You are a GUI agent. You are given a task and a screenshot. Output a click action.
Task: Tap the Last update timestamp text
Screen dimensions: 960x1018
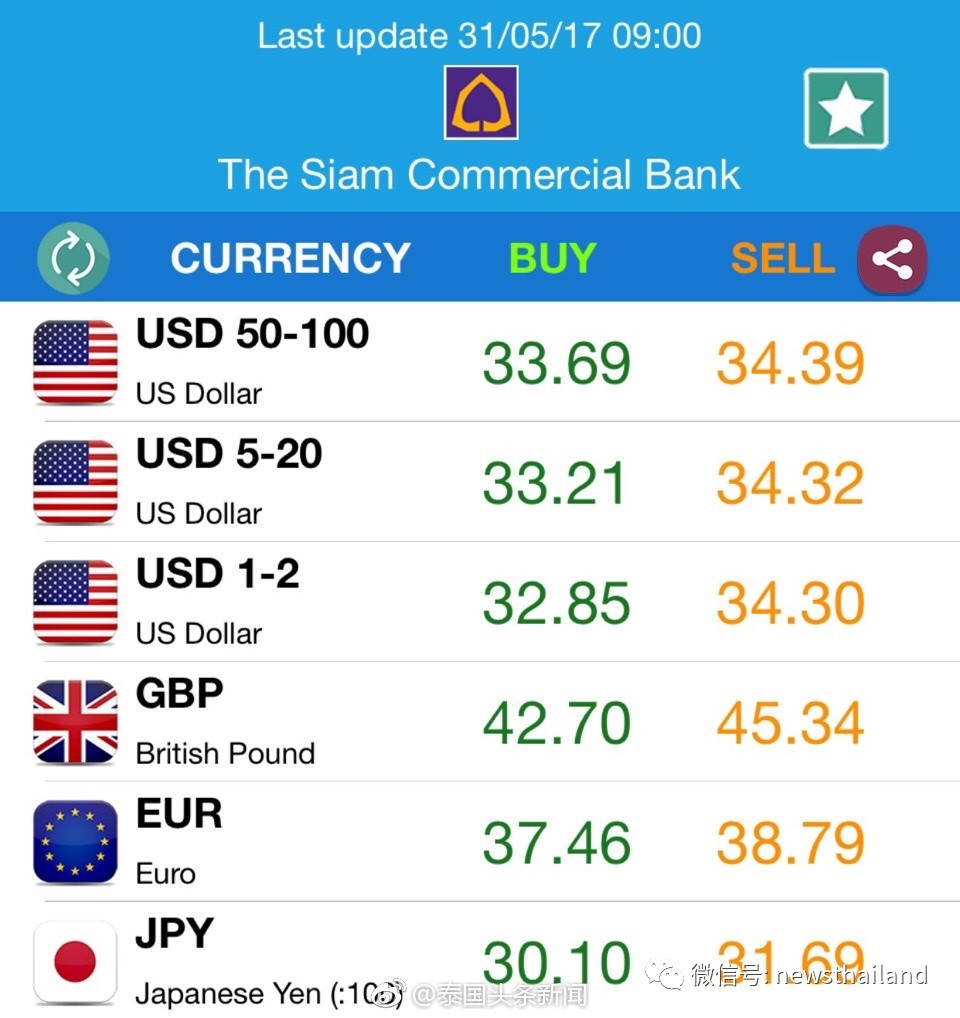[480, 36]
